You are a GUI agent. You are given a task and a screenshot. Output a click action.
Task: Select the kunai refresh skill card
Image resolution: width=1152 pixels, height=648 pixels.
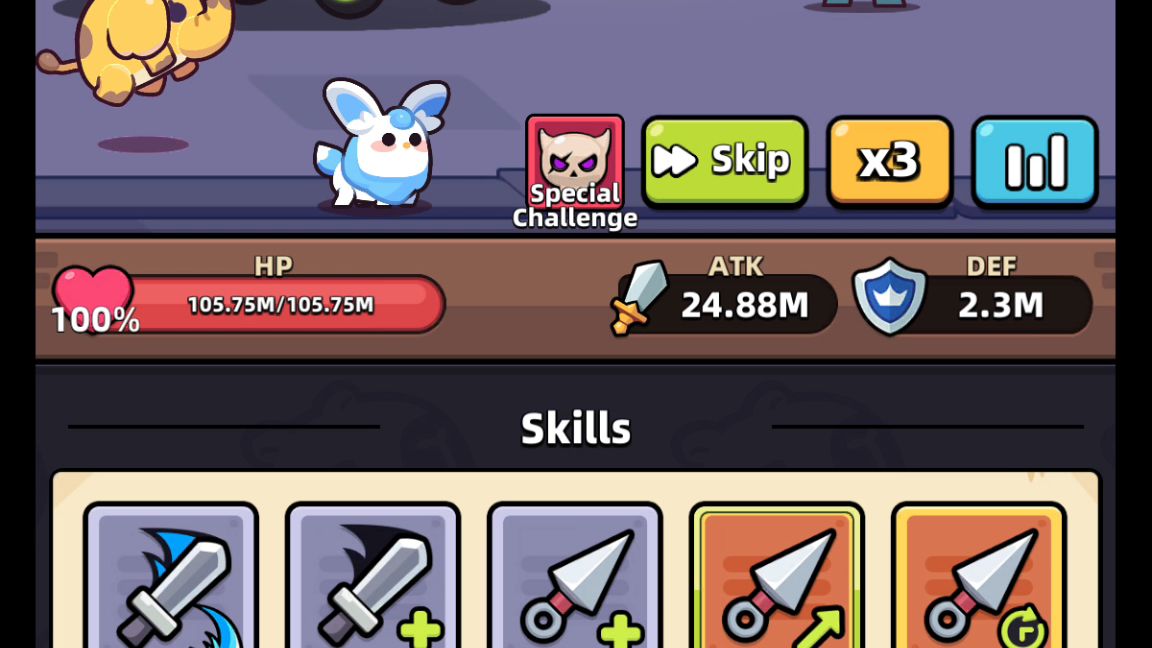[x=978, y=580]
